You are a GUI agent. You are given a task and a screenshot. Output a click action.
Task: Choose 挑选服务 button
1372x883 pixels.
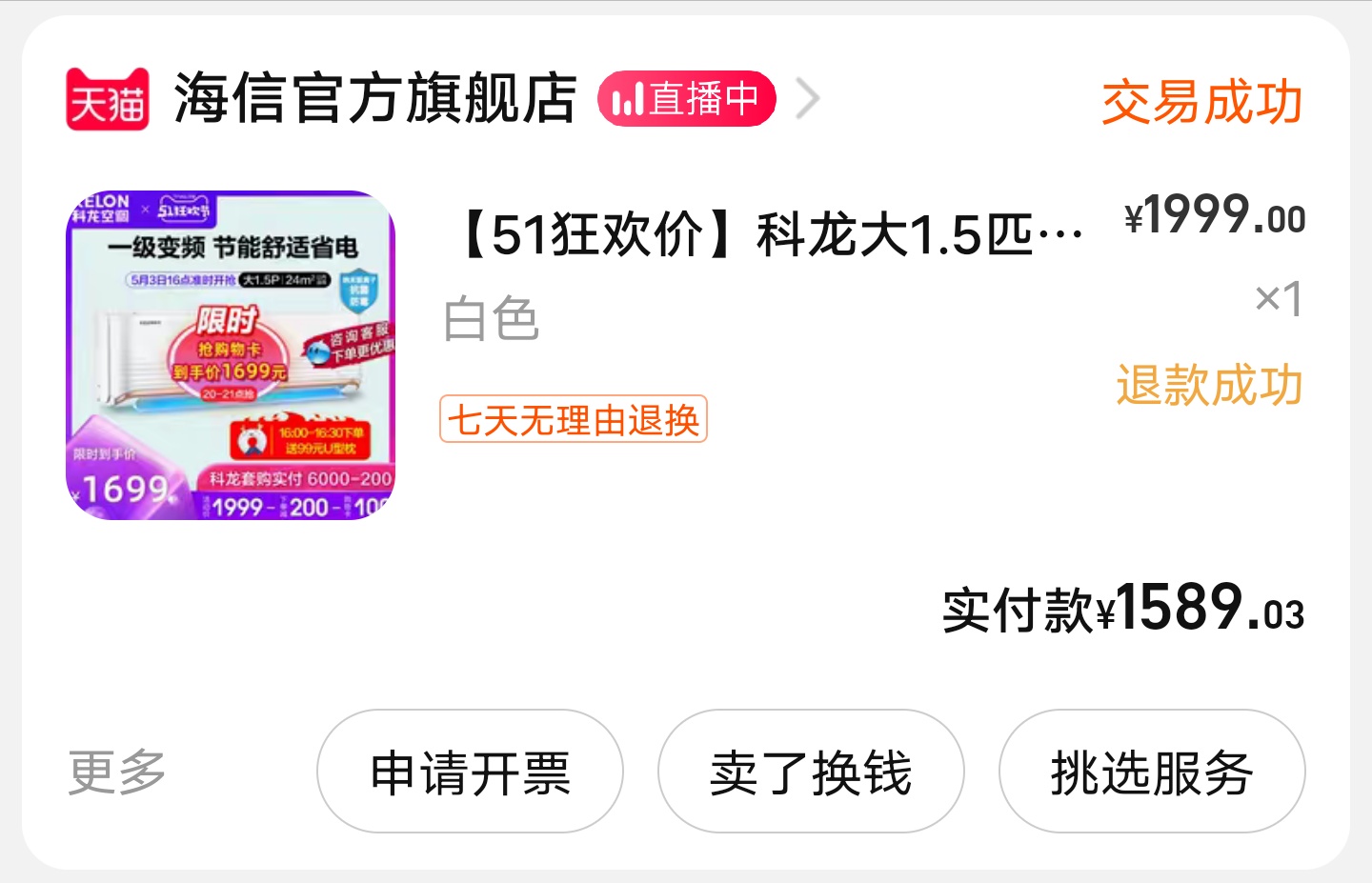tap(1151, 772)
